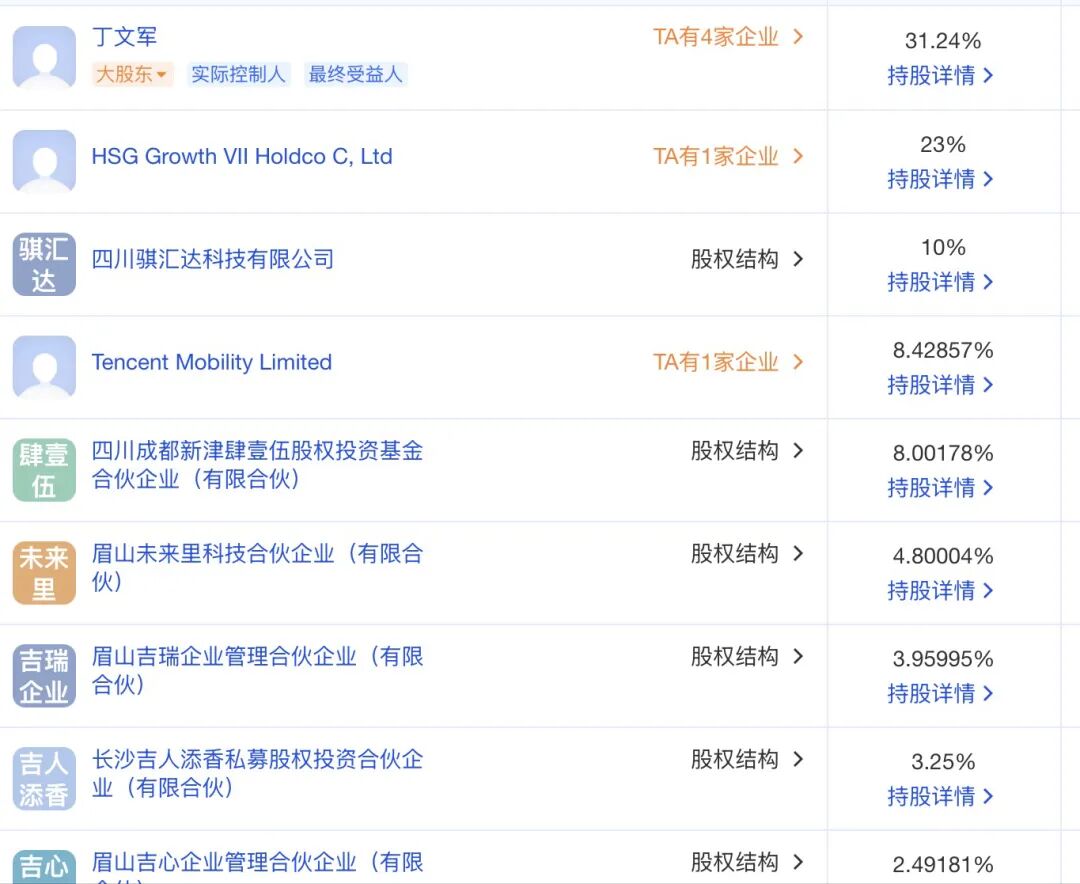Open HSG Growth VII Holdco C, Ltd
The width and height of the screenshot is (1080, 884).
pos(241,156)
